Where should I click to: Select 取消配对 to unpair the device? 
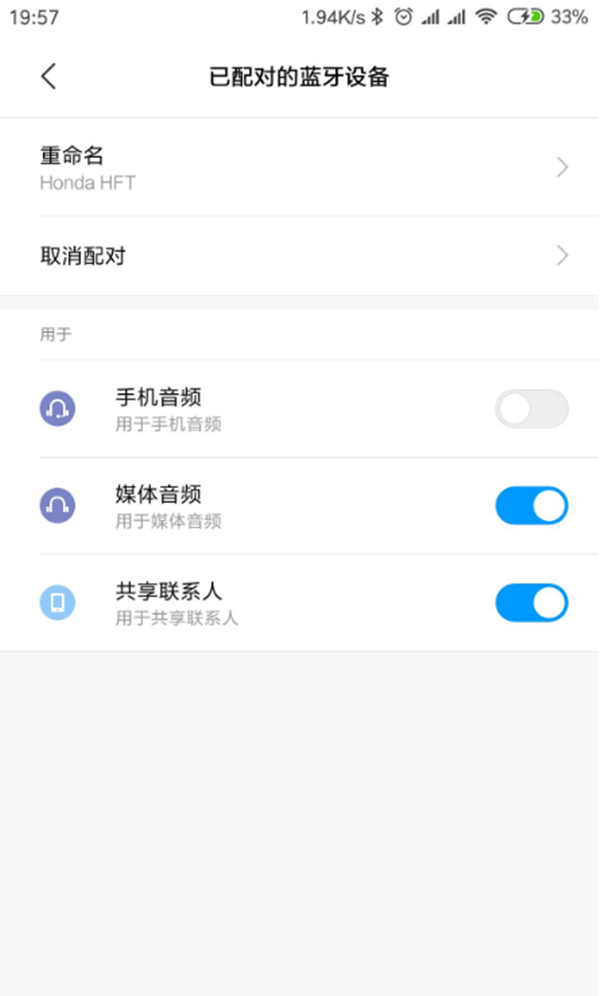click(x=300, y=256)
